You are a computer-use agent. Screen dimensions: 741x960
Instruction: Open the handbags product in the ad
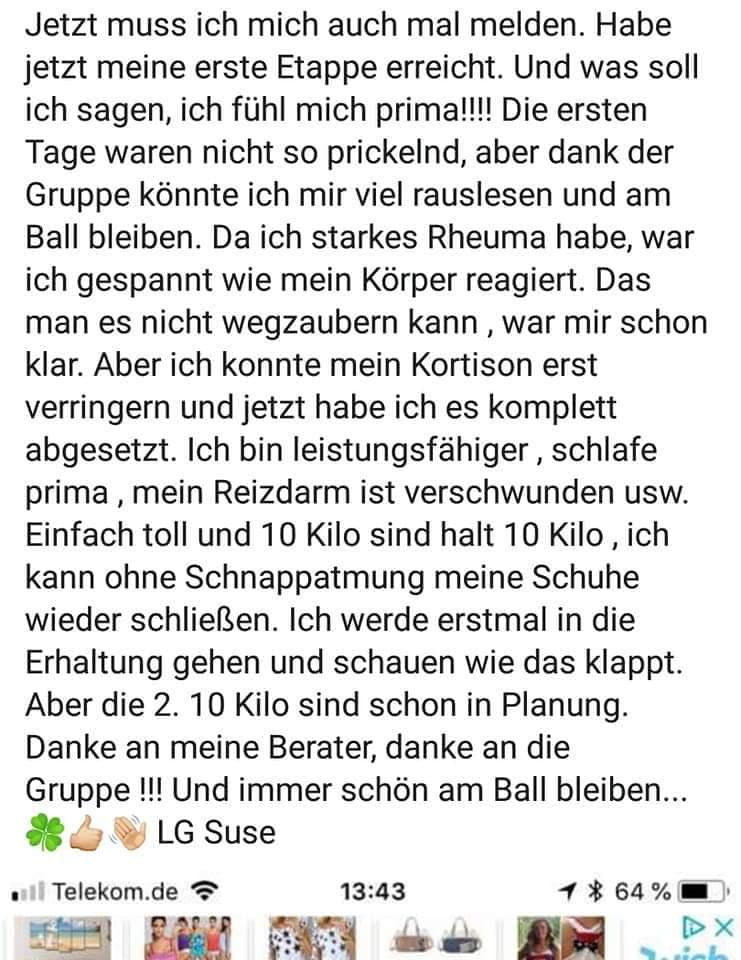[x=432, y=940]
